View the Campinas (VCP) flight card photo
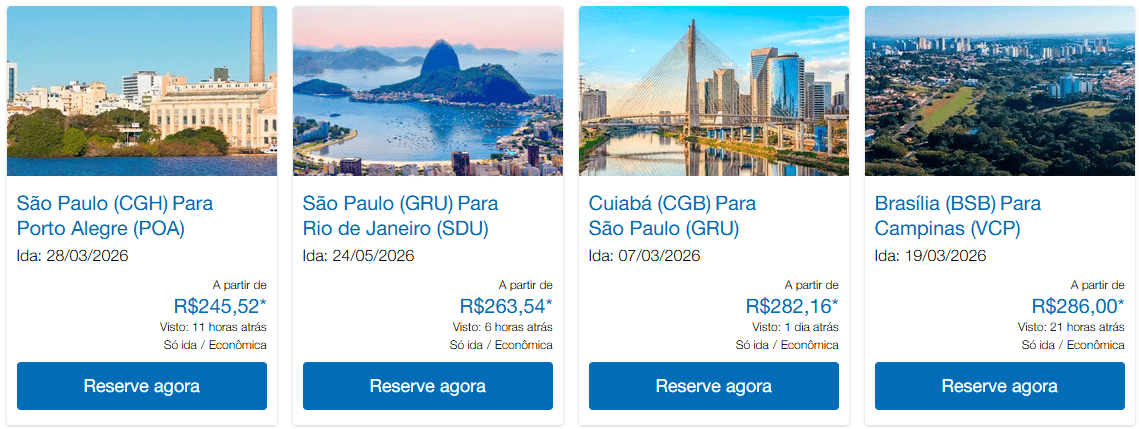Image resolution: width=1139 pixels, height=429 pixels. coord(1000,91)
